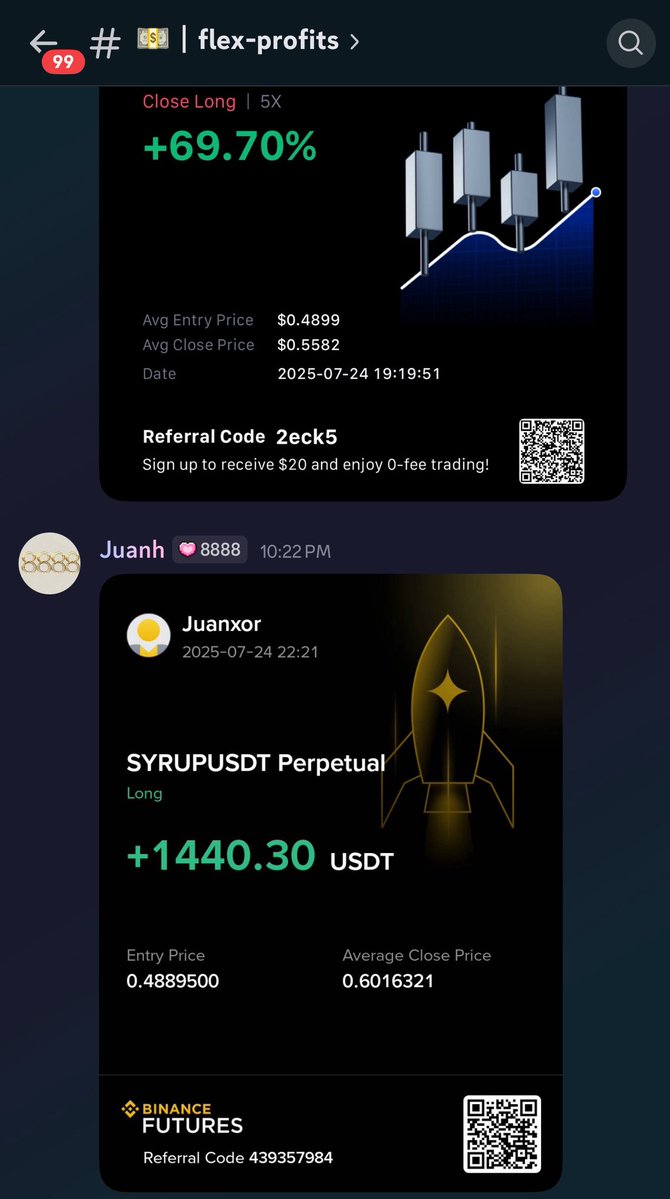Open Juanh's profile avatar
The height and width of the screenshot is (1199, 670).
tap(49, 563)
